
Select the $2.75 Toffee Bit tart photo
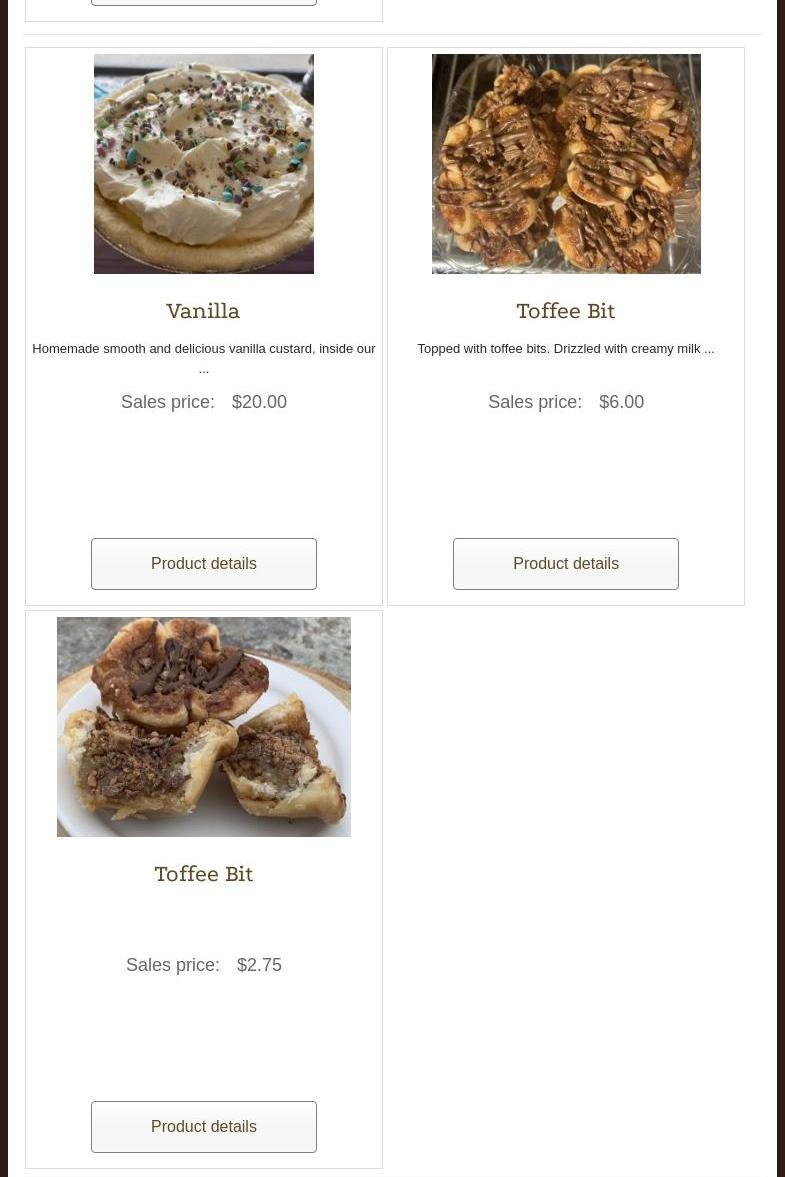[203, 727]
